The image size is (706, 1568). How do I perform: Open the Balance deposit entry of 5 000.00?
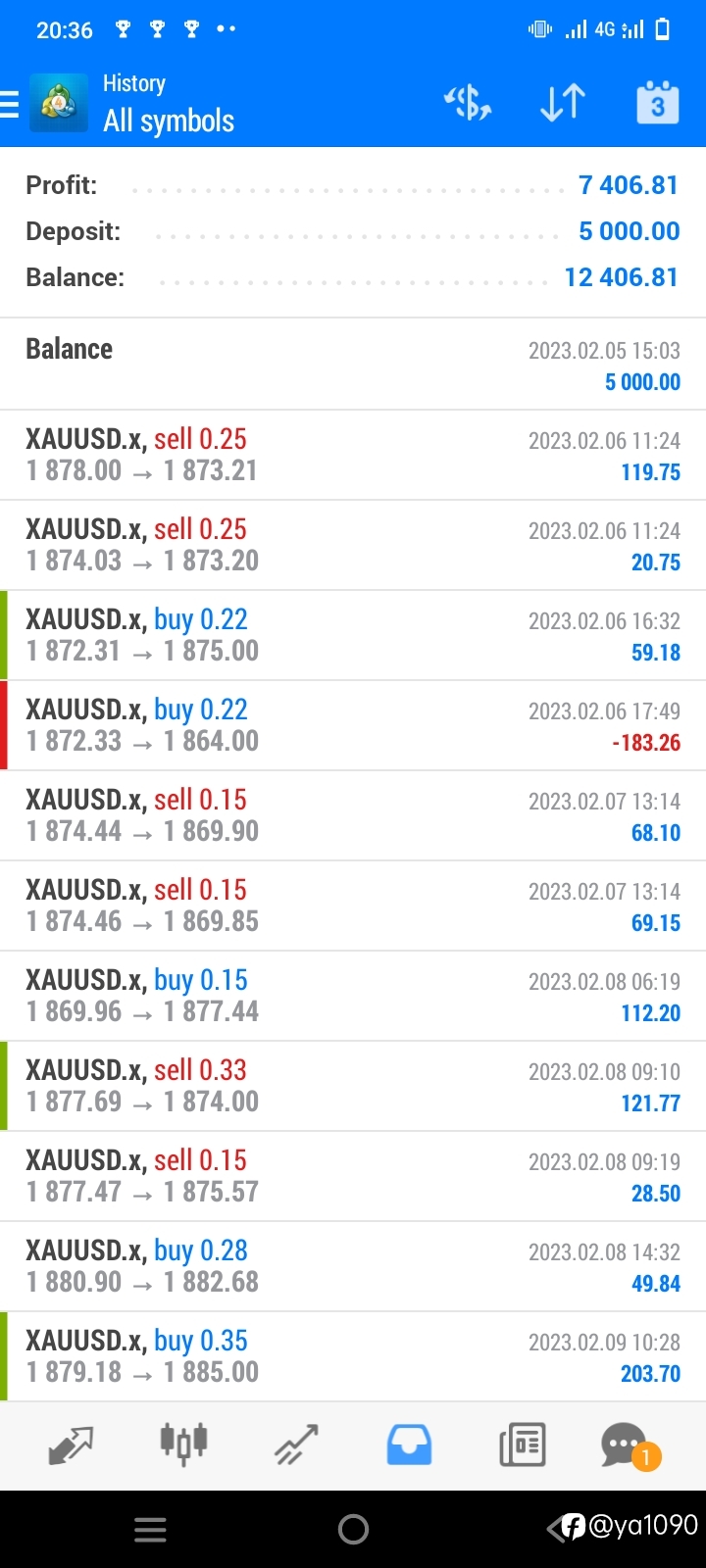(x=353, y=365)
